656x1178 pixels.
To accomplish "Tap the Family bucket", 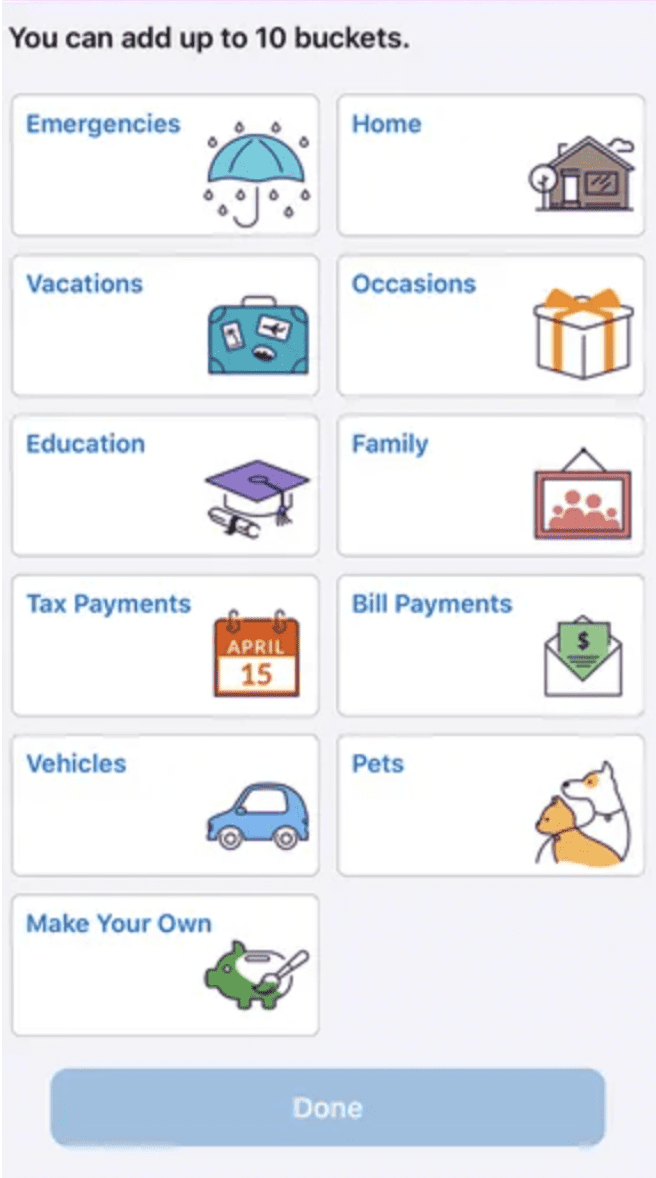I will coord(490,485).
